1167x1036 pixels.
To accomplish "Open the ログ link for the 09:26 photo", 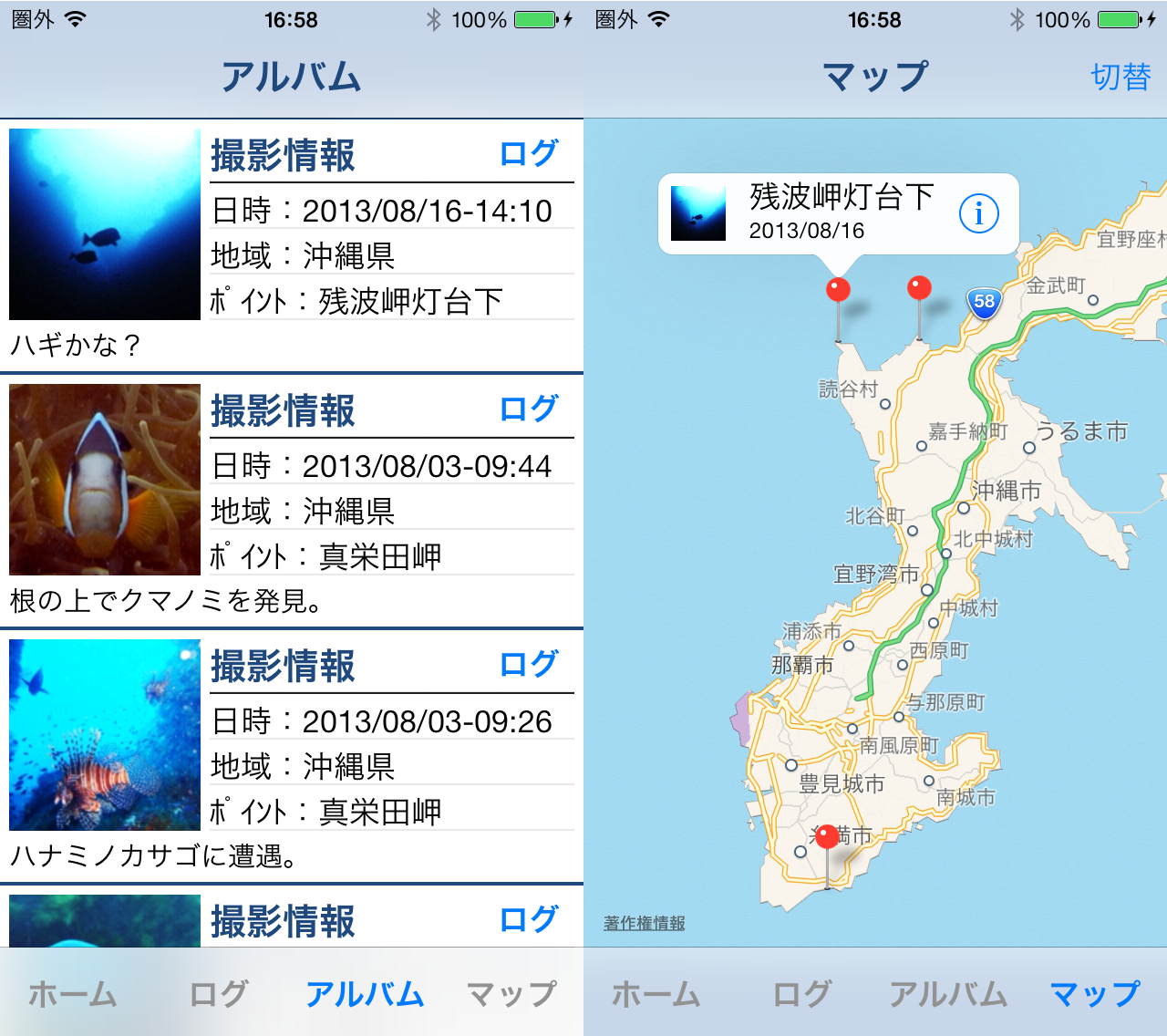I will click(528, 664).
